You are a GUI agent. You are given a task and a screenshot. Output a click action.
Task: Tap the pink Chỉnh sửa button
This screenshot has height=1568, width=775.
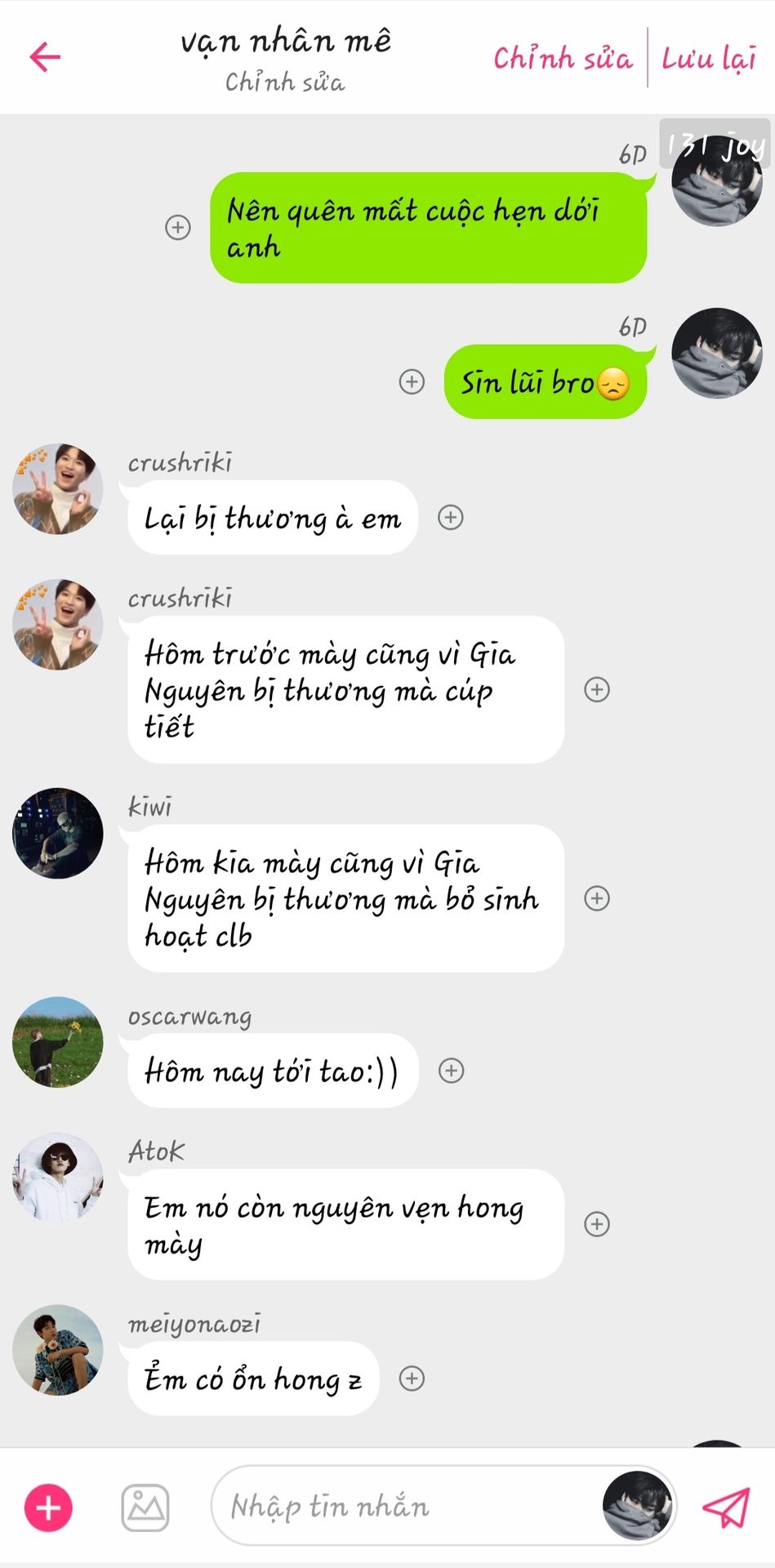pyautogui.click(x=563, y=58)
